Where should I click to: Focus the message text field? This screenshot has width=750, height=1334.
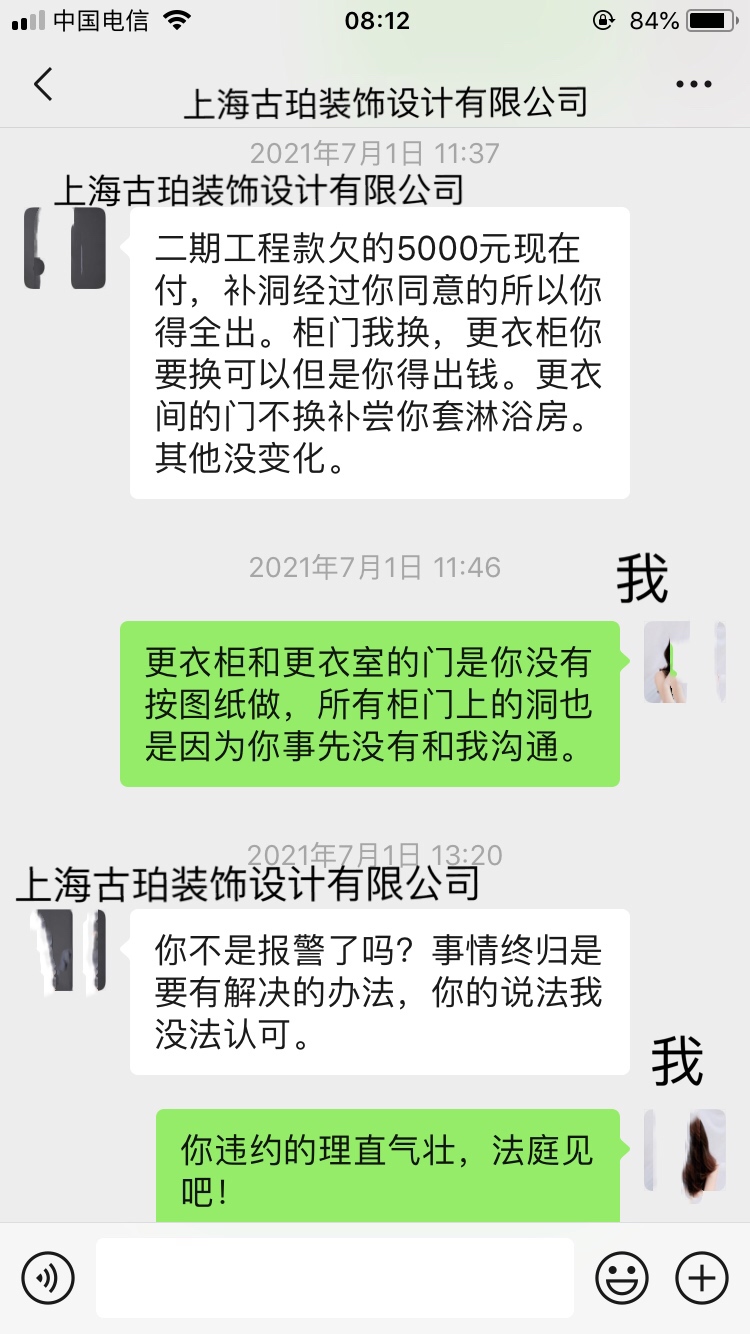tap(335, 1277)
